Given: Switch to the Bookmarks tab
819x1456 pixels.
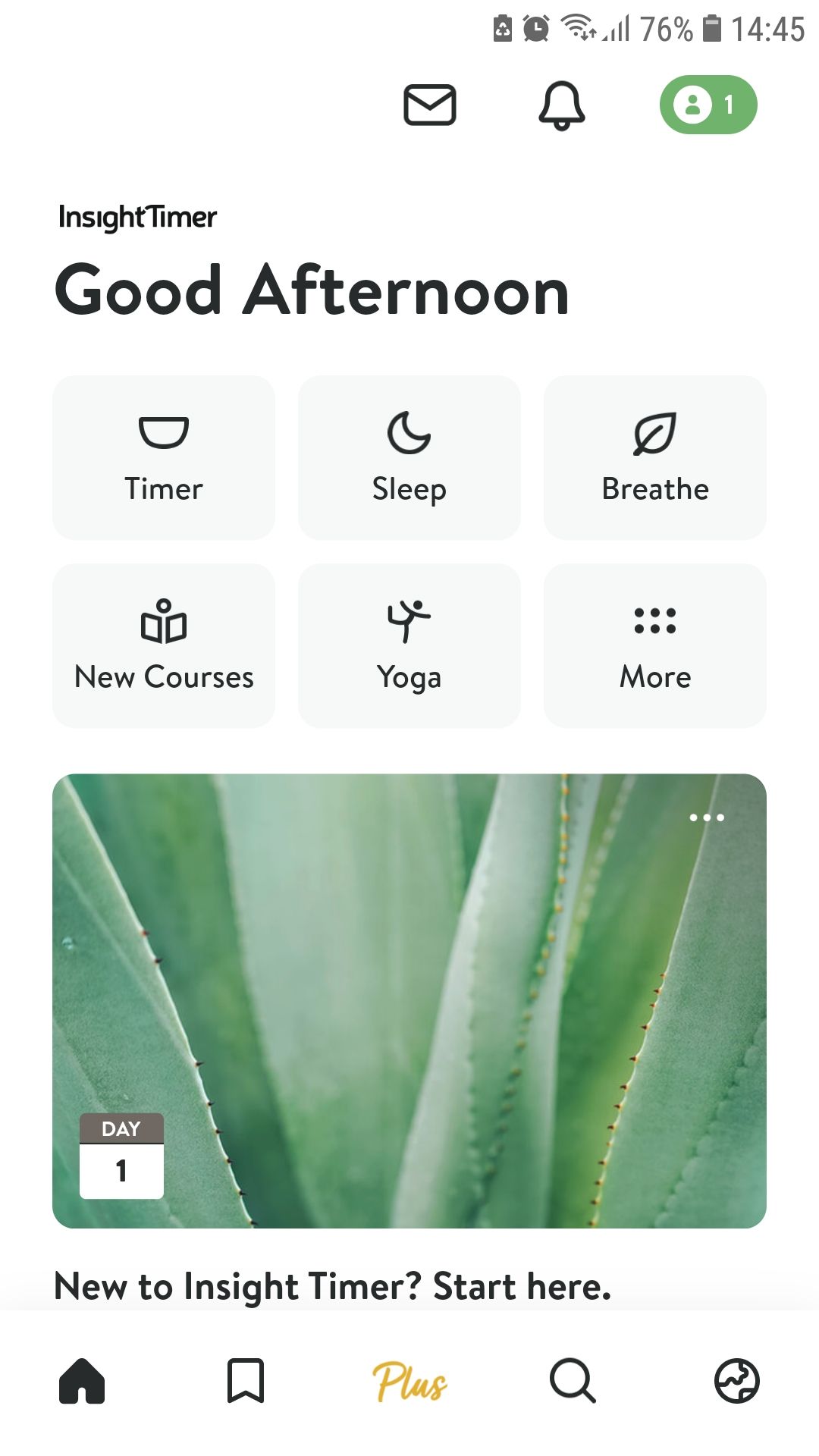Looking at the screenshot, I should tap(246, 1381).
